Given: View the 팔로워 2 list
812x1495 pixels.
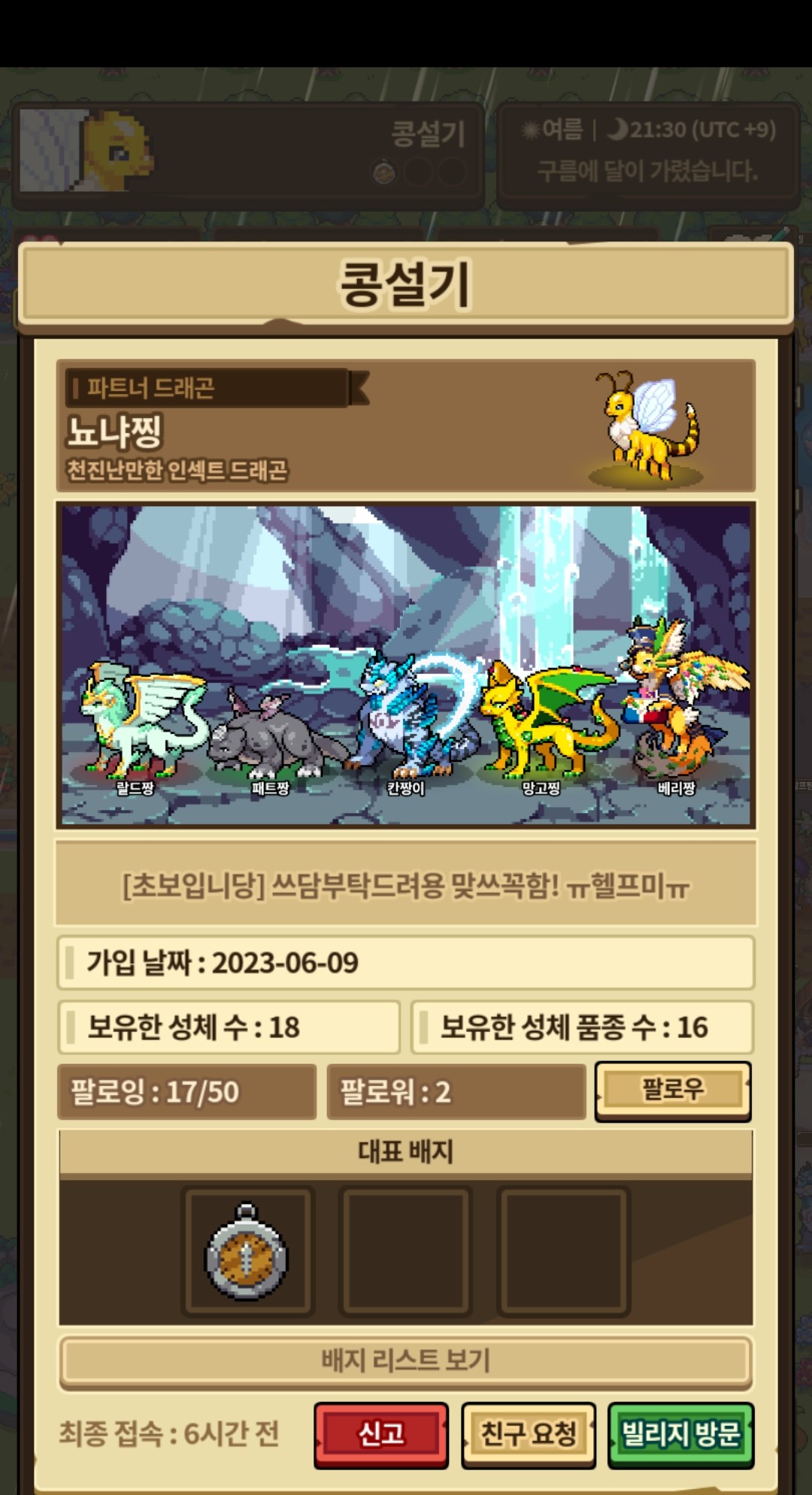Looking at the screenshot, I should (x=456, y=1091).
